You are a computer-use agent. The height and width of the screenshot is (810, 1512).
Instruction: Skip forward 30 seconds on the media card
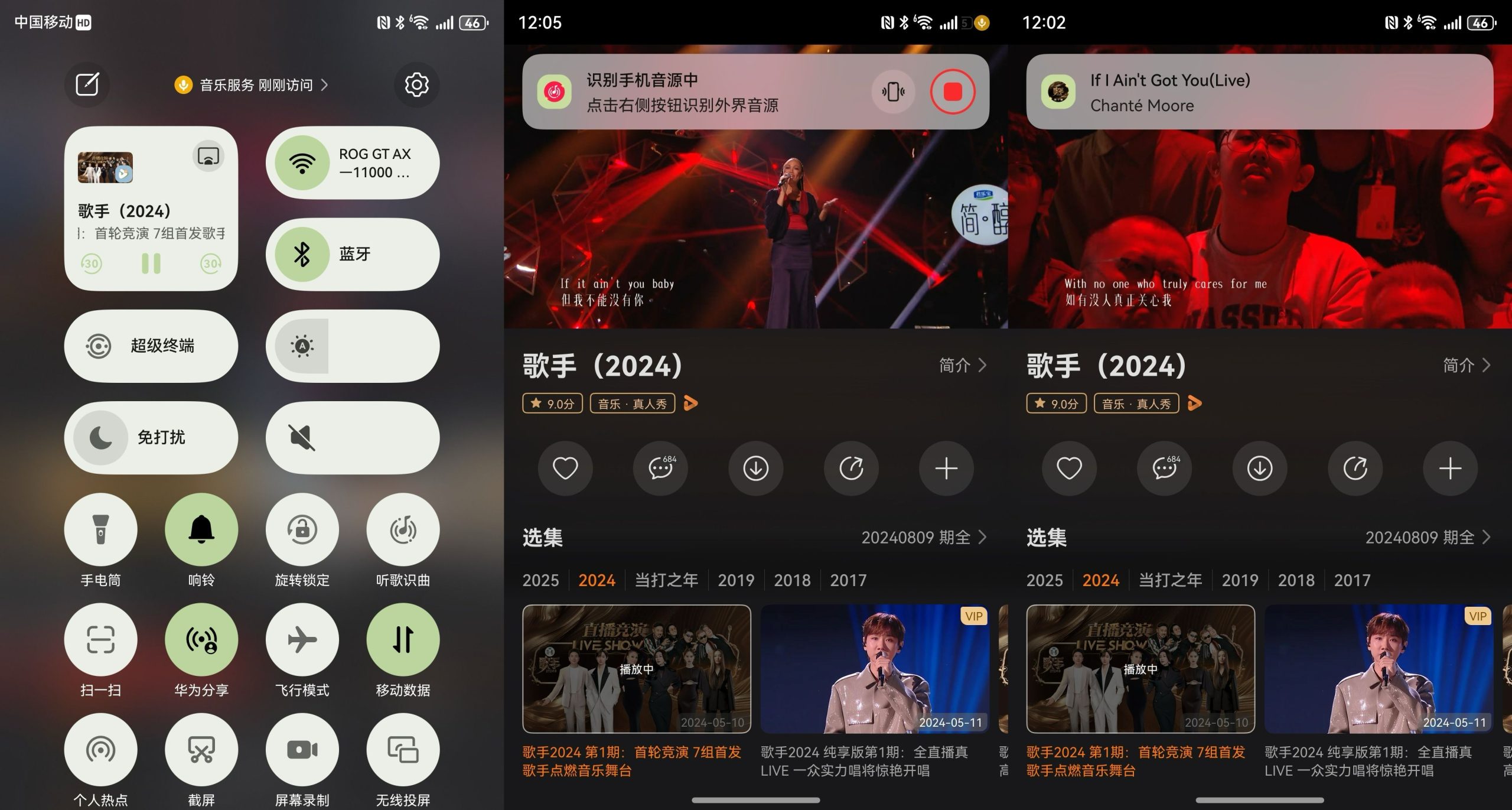211,264
